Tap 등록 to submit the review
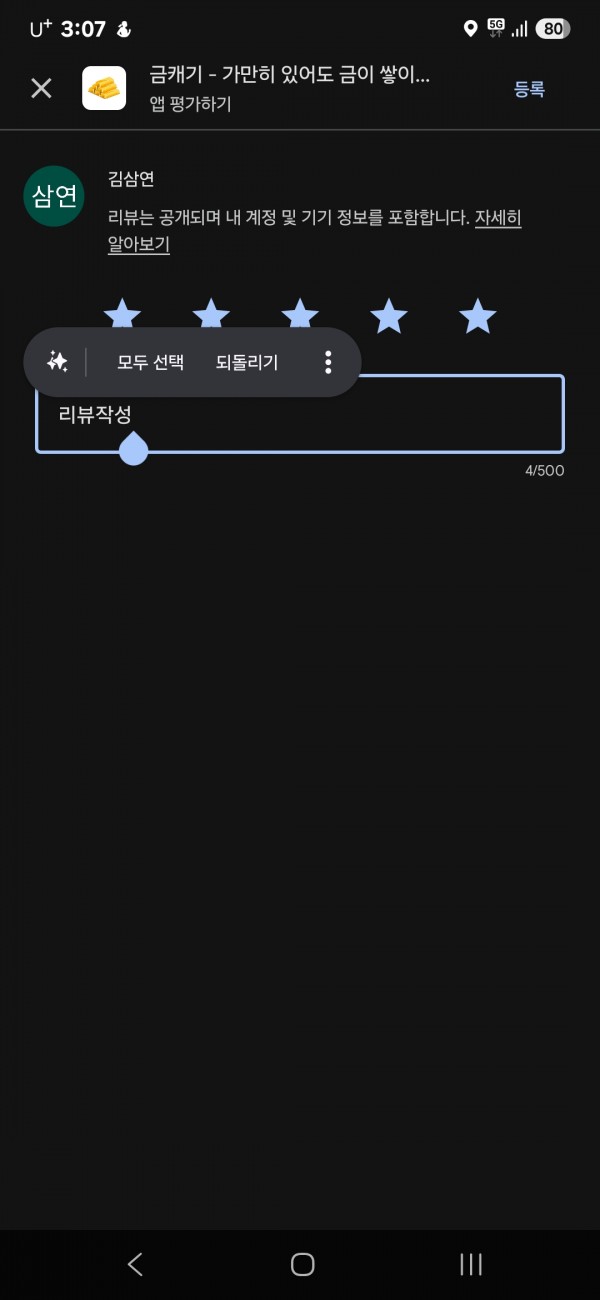The height and width of the screenshot is (1300, 600). coord(529,89)
